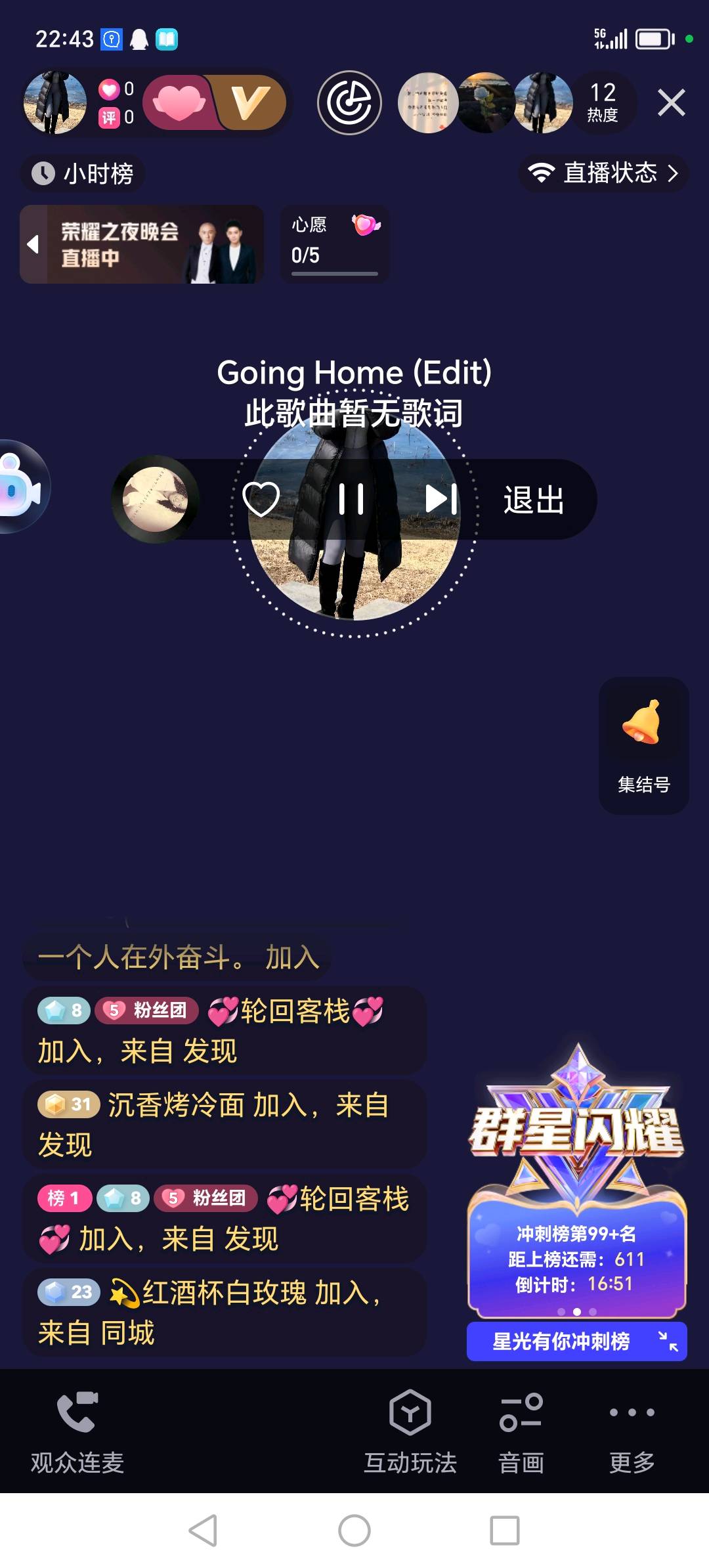Open the 心愿 wish list panel
This screenshot has height=1568, width=709.
tap(333, 244)
